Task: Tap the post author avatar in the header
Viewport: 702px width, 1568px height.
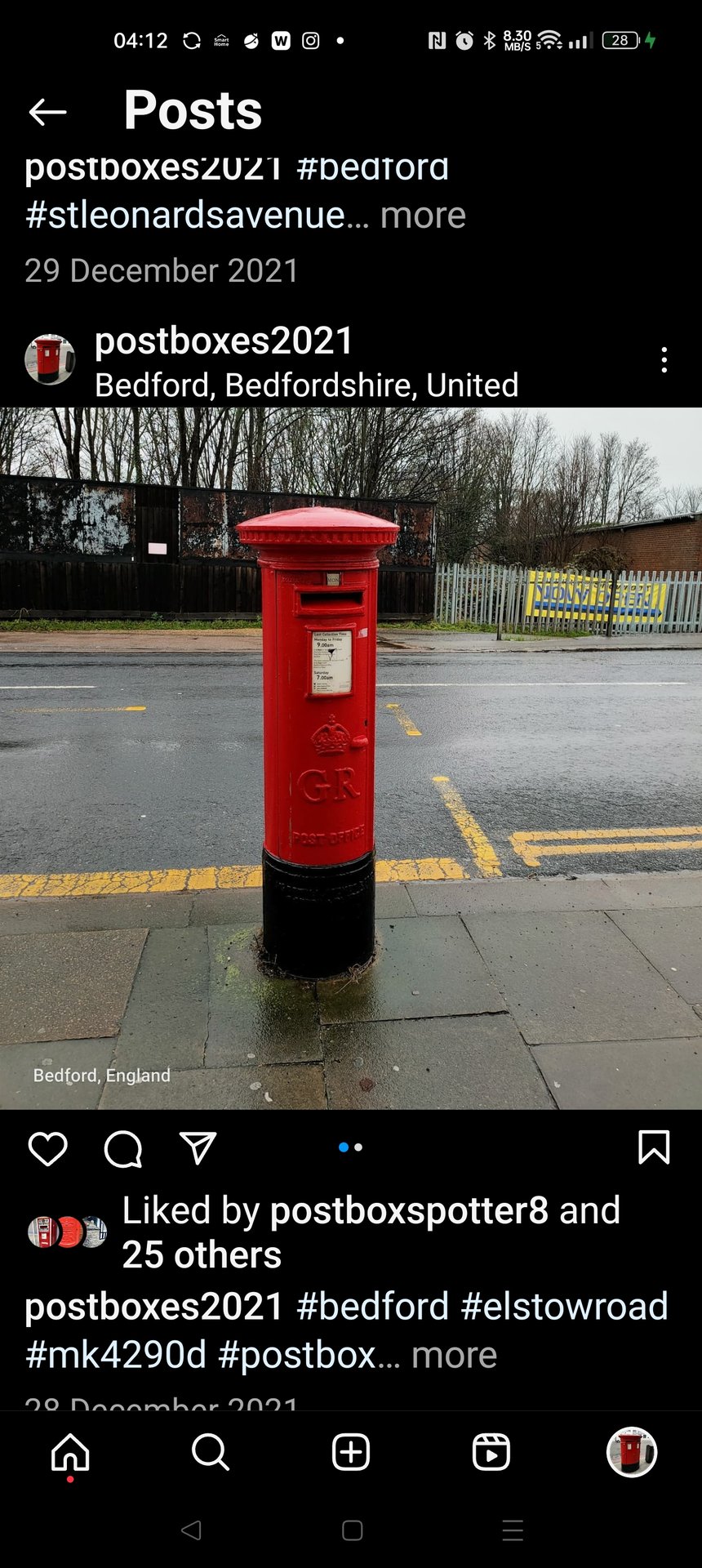Action: click(x=50, y=359)
